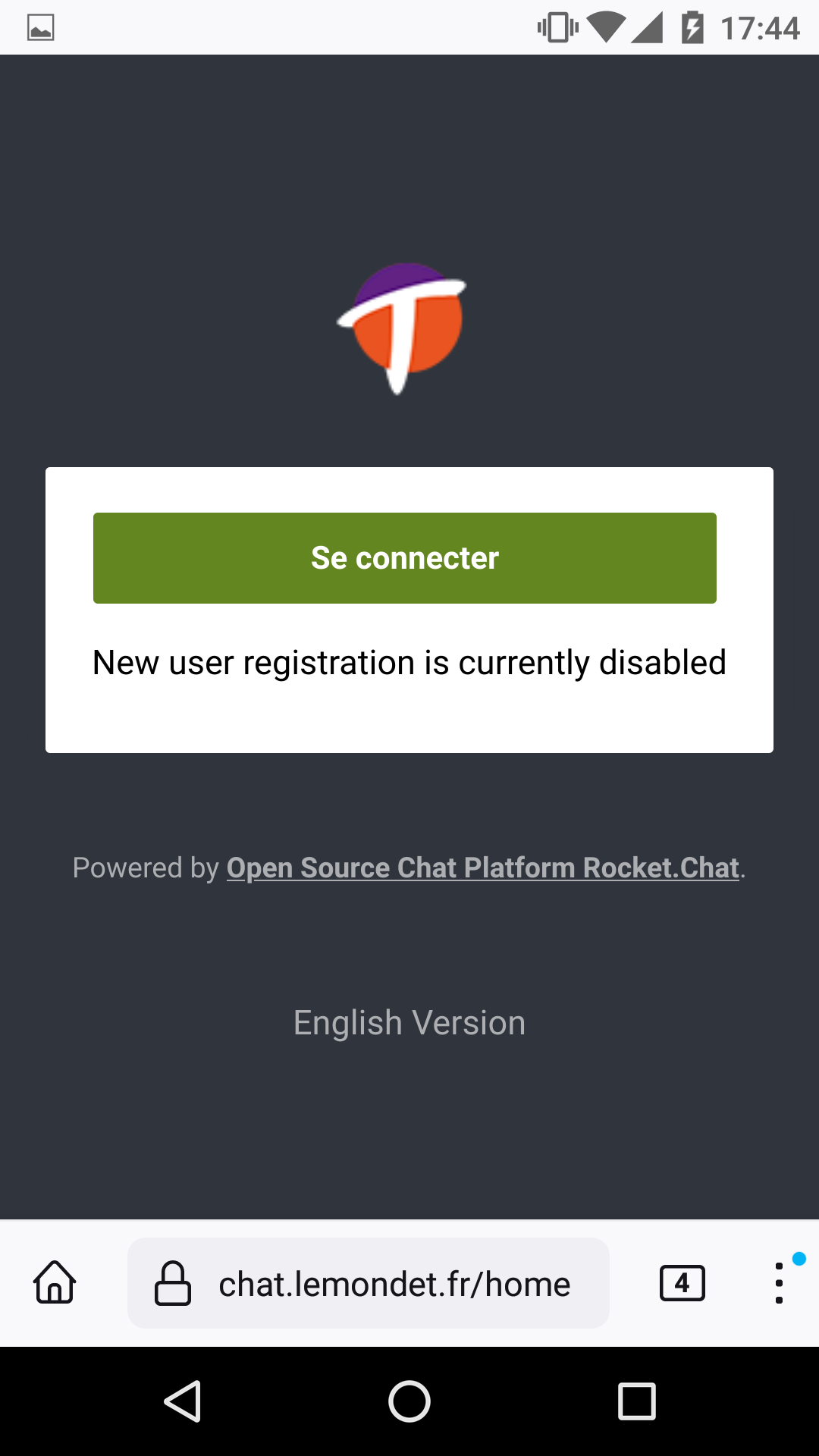Open the Rocket.Chat open source platform link
819x1456 pixels.
point(482,868)
